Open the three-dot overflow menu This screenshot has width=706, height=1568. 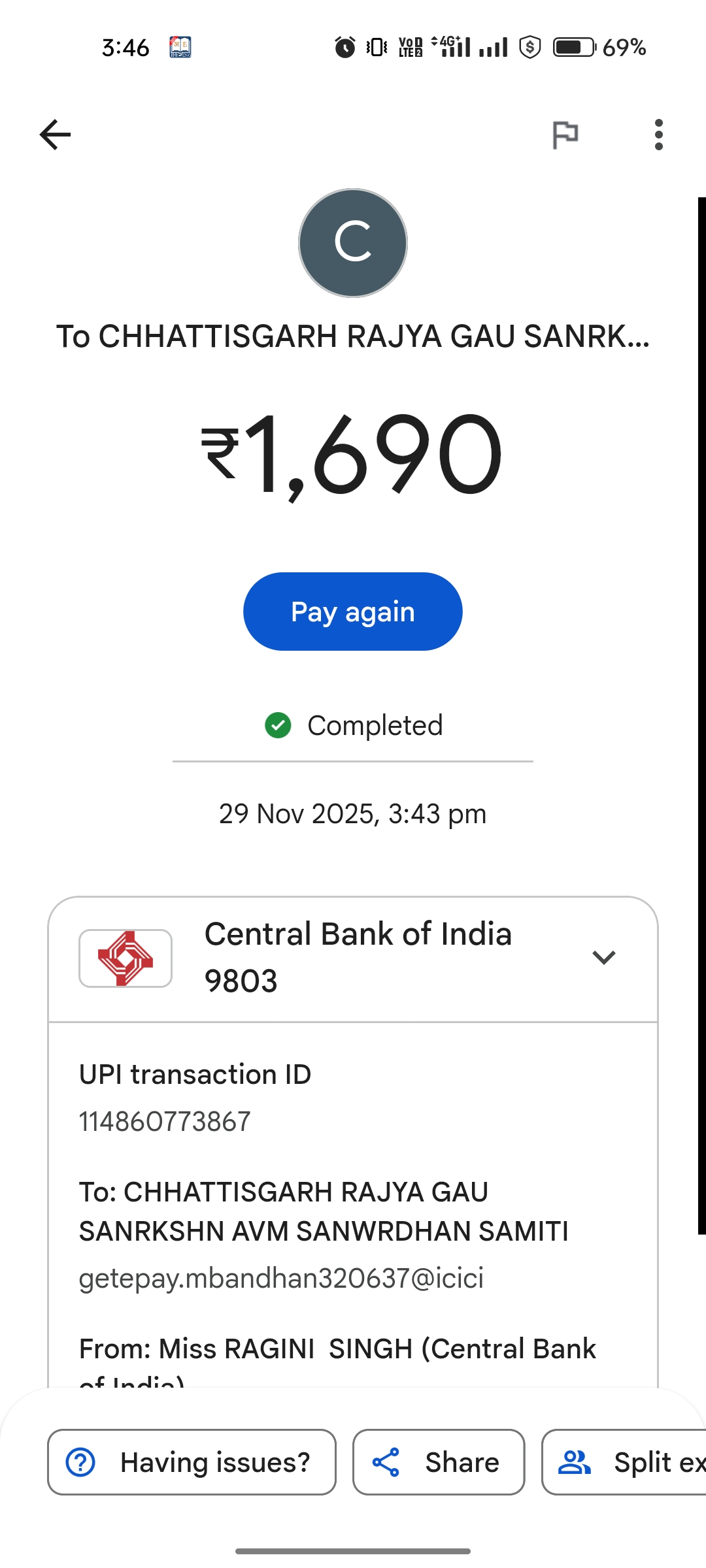658,135
